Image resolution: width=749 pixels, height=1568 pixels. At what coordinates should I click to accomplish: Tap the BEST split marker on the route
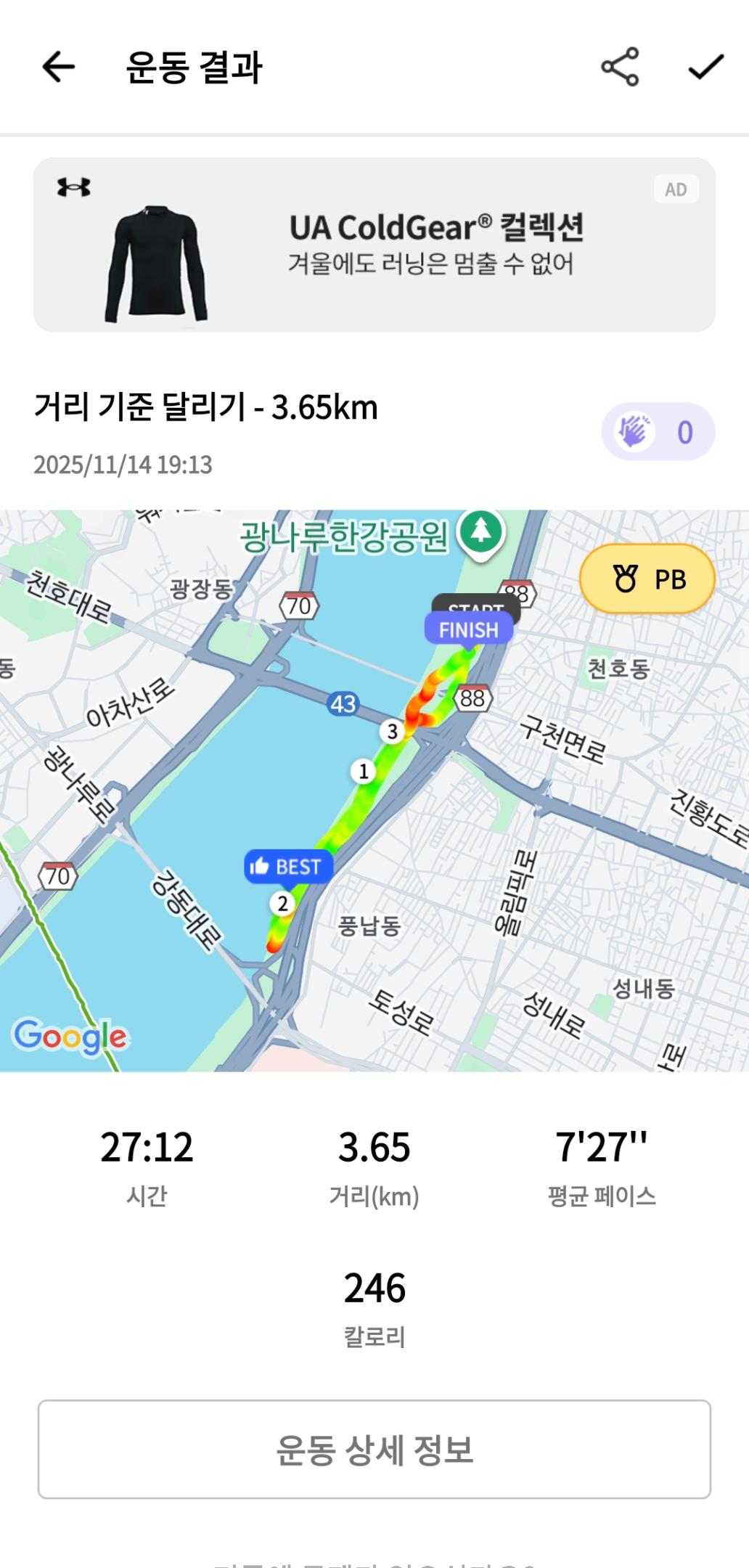[288, 865]
